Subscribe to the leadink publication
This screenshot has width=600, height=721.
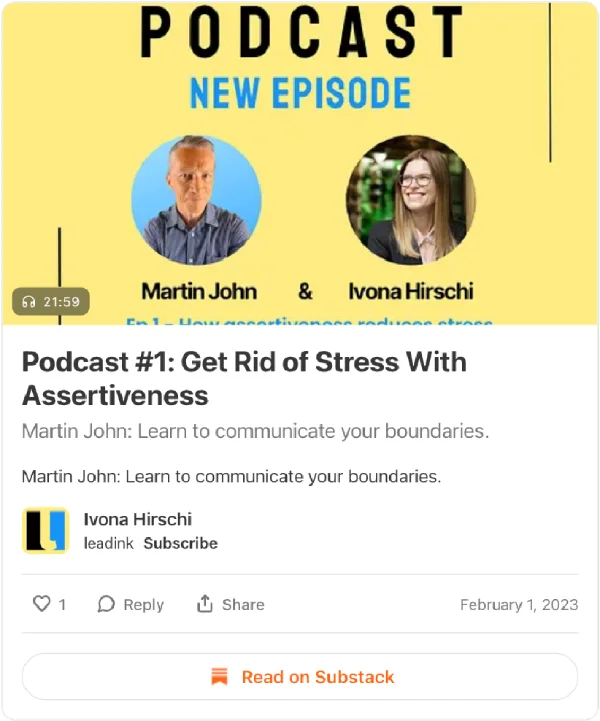(180, 543)
